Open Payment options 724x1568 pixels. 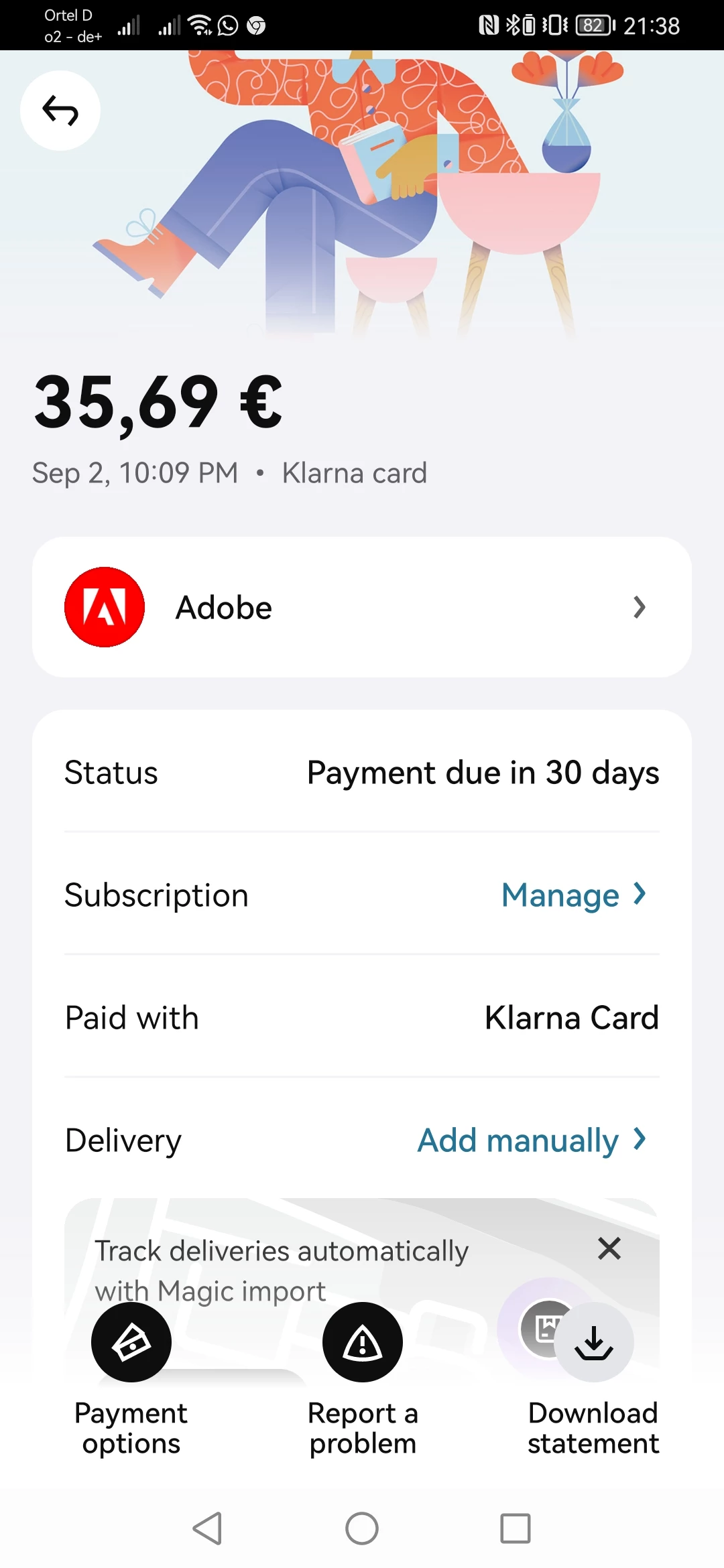131,1343
